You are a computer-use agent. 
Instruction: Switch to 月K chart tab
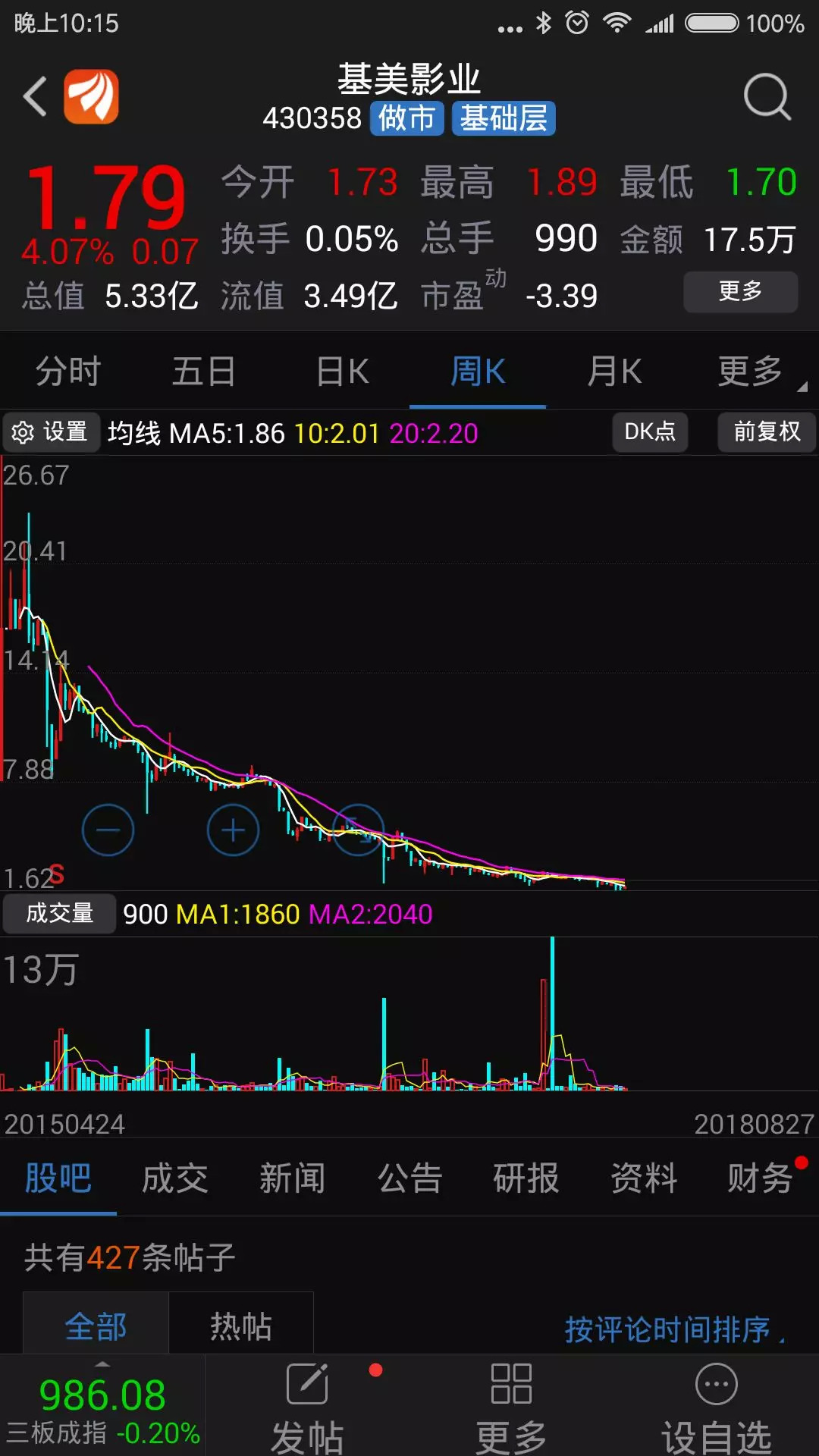pyautogui.click(x=614, y=372)
